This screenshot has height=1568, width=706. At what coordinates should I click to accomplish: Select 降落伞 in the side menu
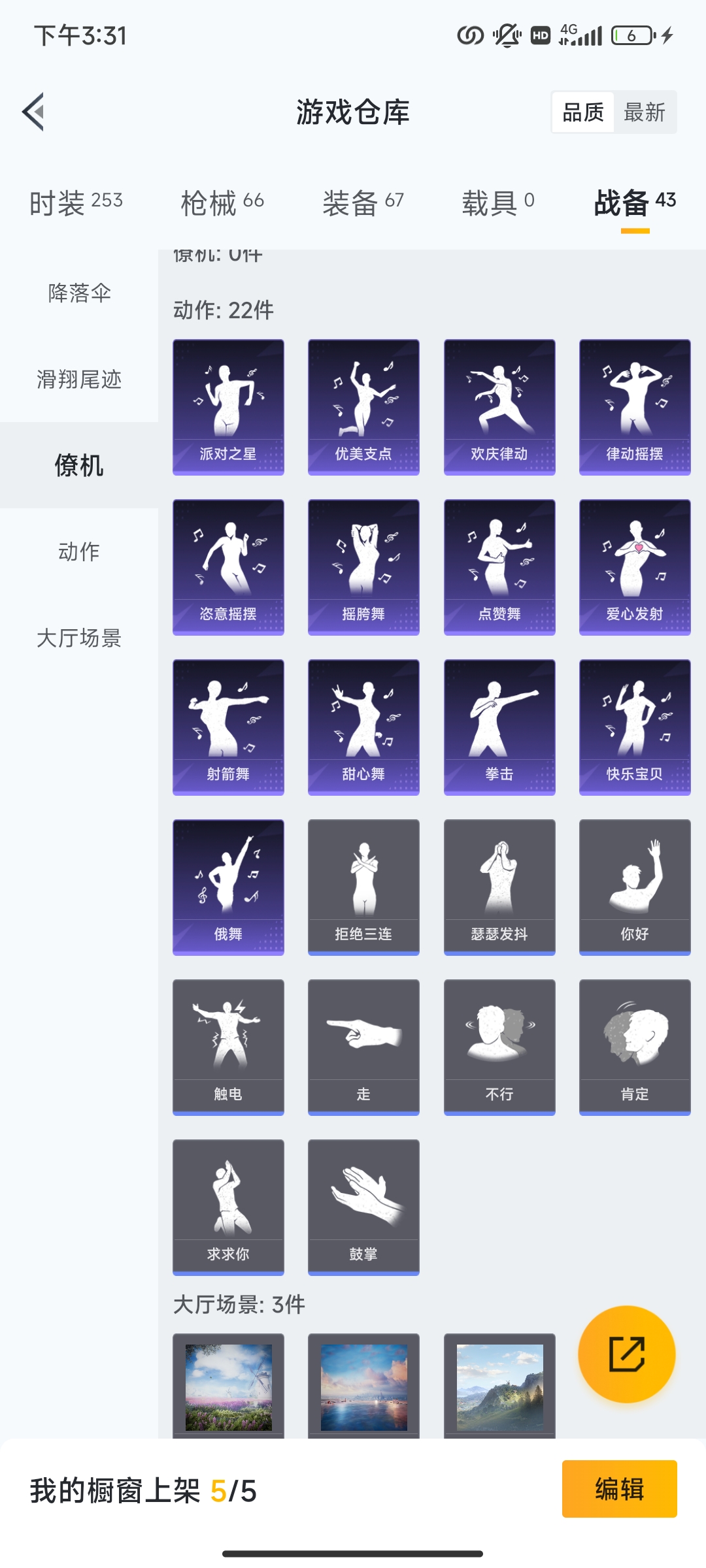[x=79, y=293]
